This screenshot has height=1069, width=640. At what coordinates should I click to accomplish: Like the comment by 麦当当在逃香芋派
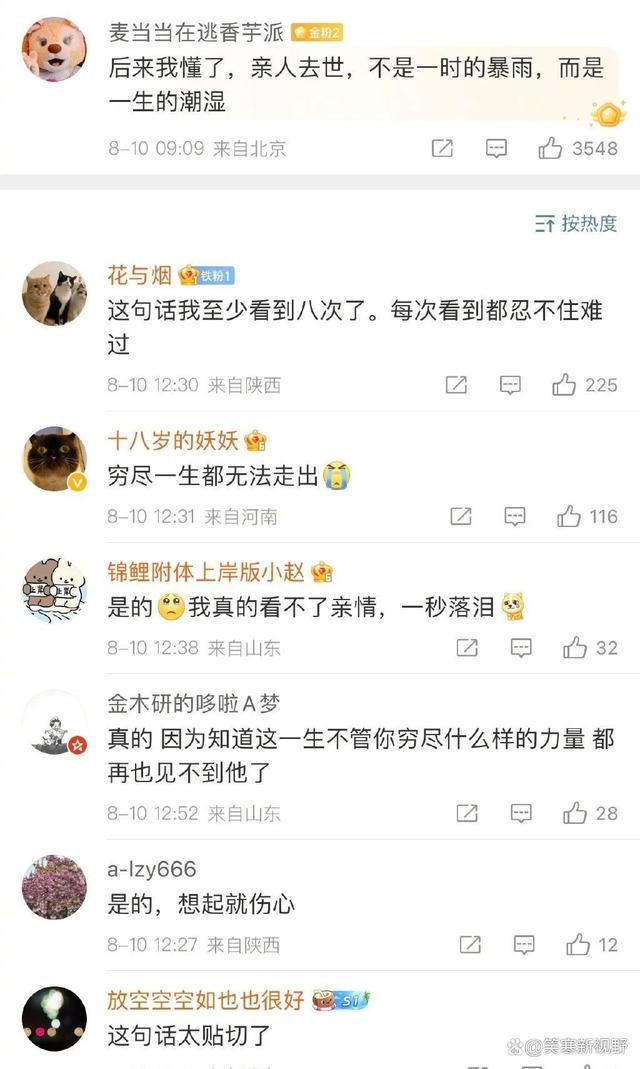coord(550,149)
